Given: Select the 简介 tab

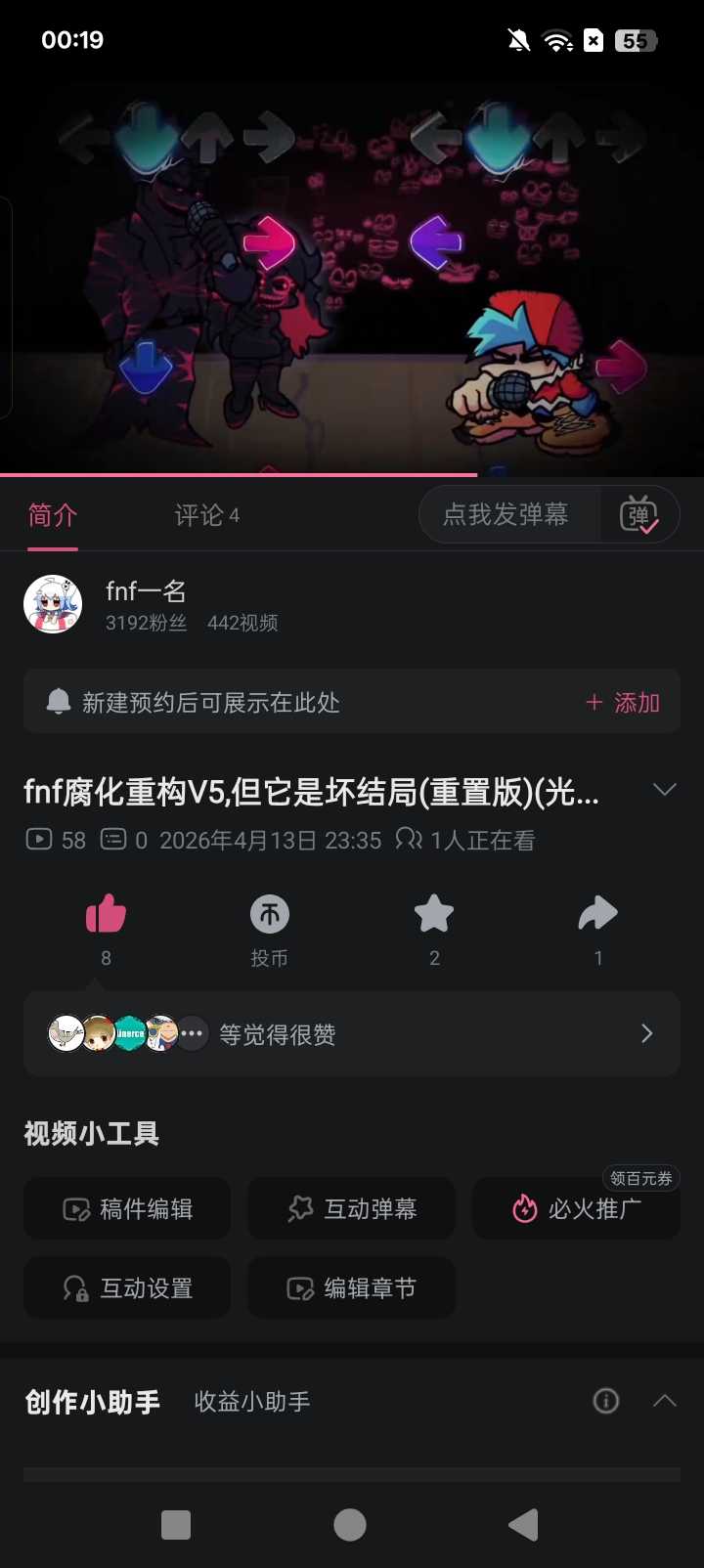Looking at the screenshot, I should coord(53,515).
